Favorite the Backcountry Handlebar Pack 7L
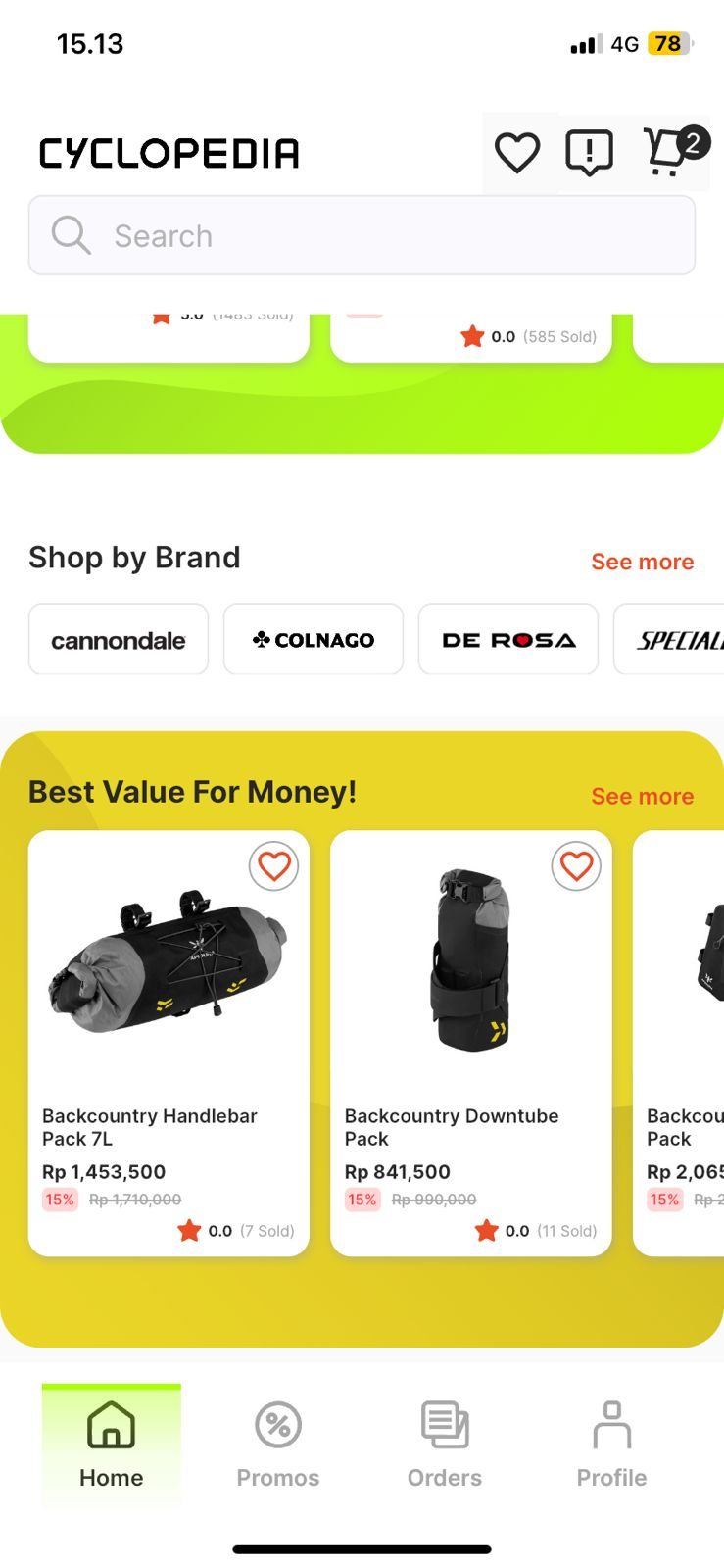 coord(273,866)
